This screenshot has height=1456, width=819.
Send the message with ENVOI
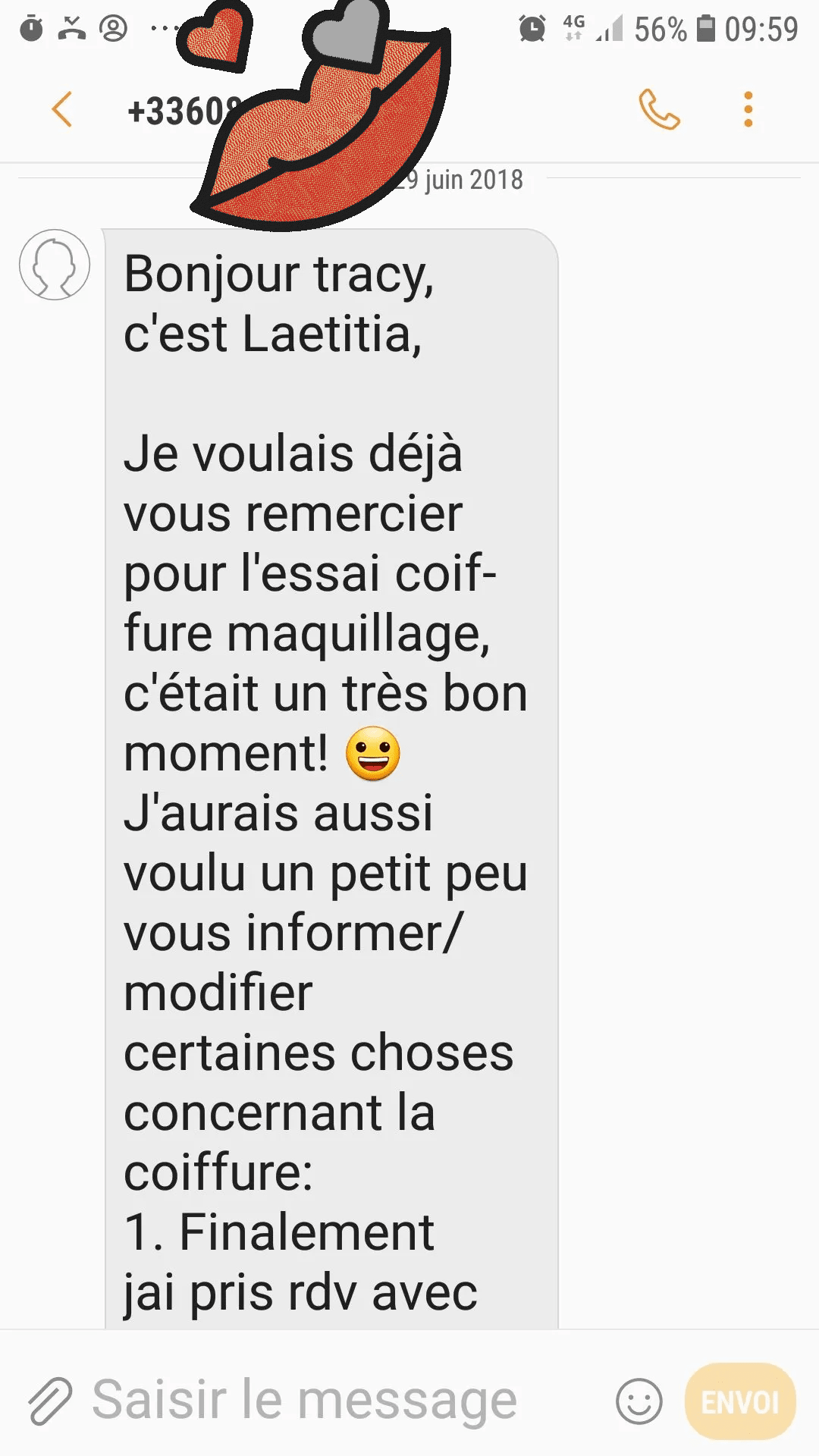click(740, 1401)
